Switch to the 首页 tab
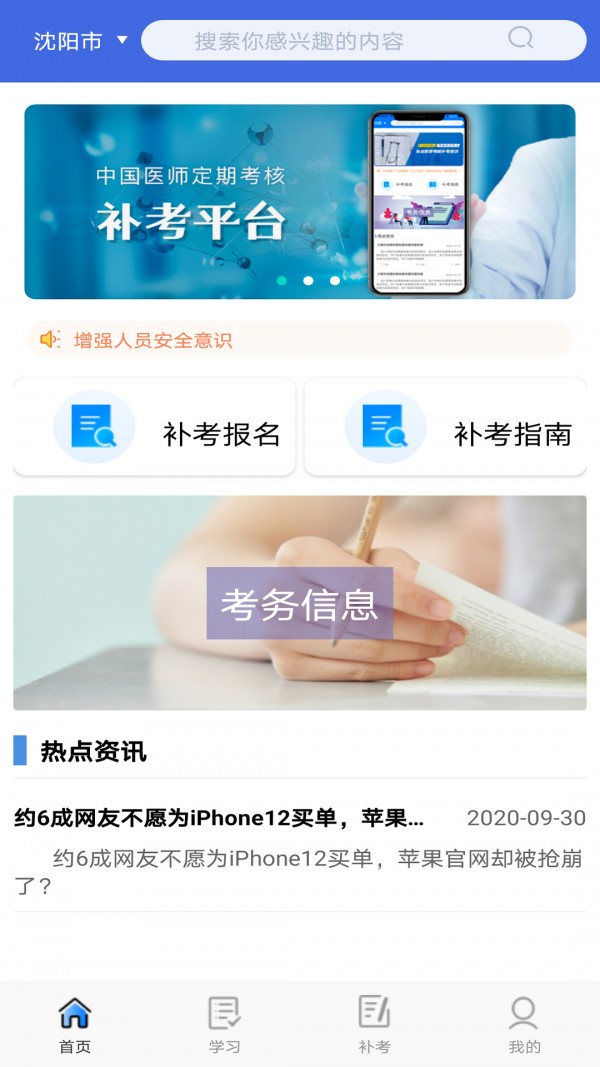The height and width of the screenshot is (1067, 600). click(x=75, y=1024)
